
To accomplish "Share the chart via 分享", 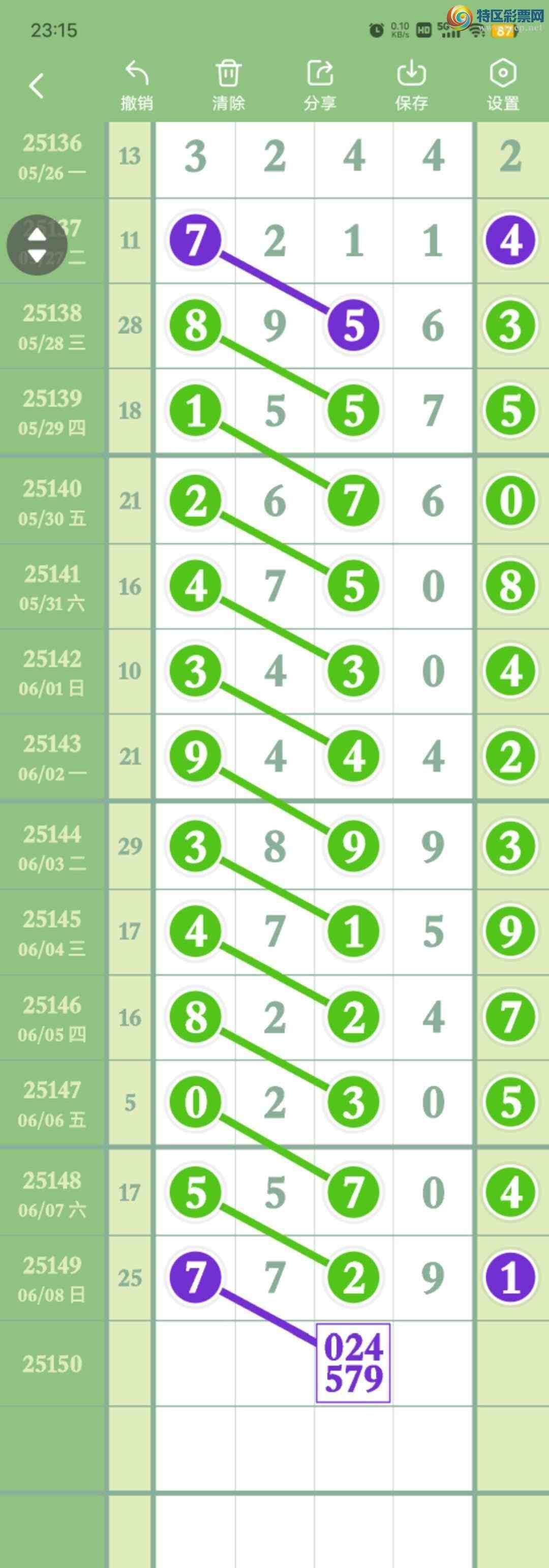I will coord(320,85).
